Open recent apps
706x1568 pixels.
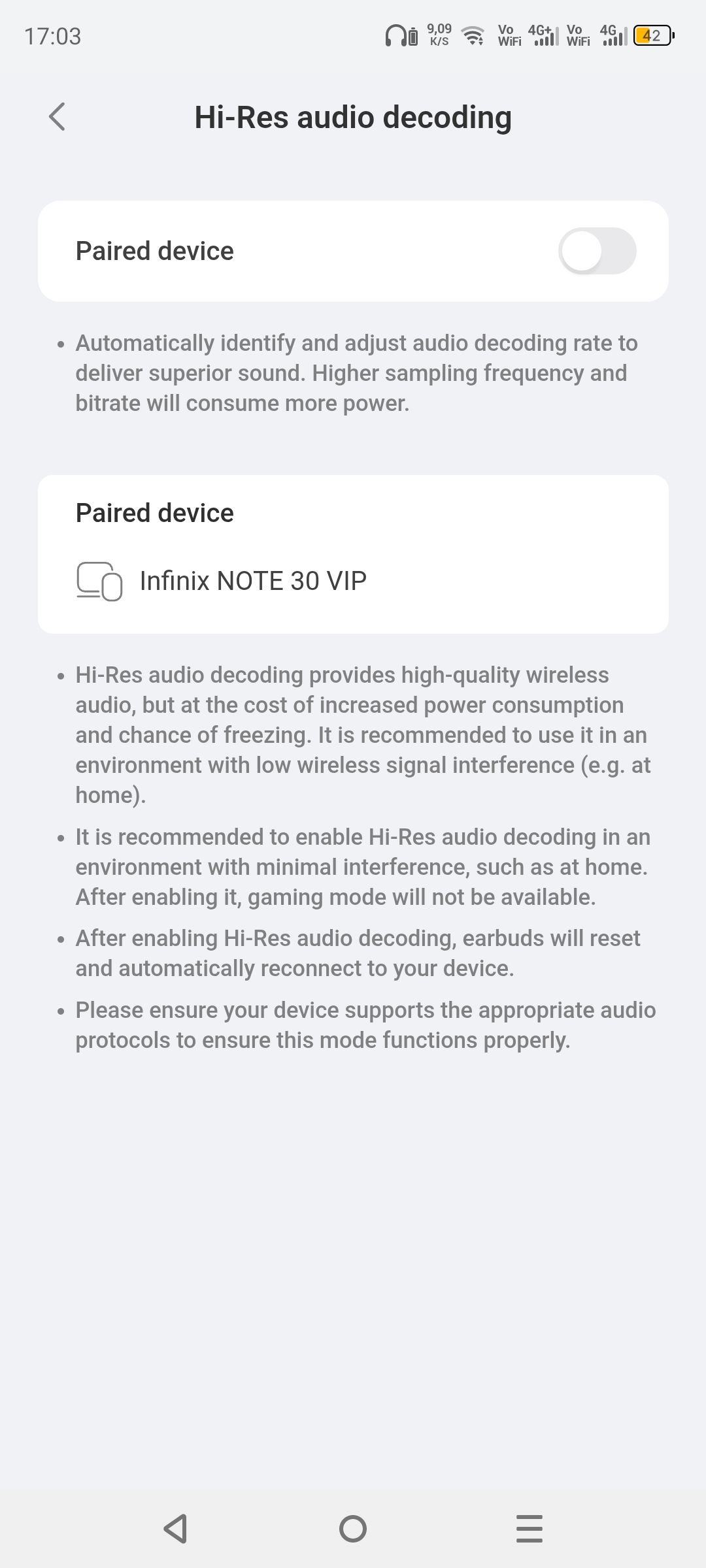(x=529, y=1528)
